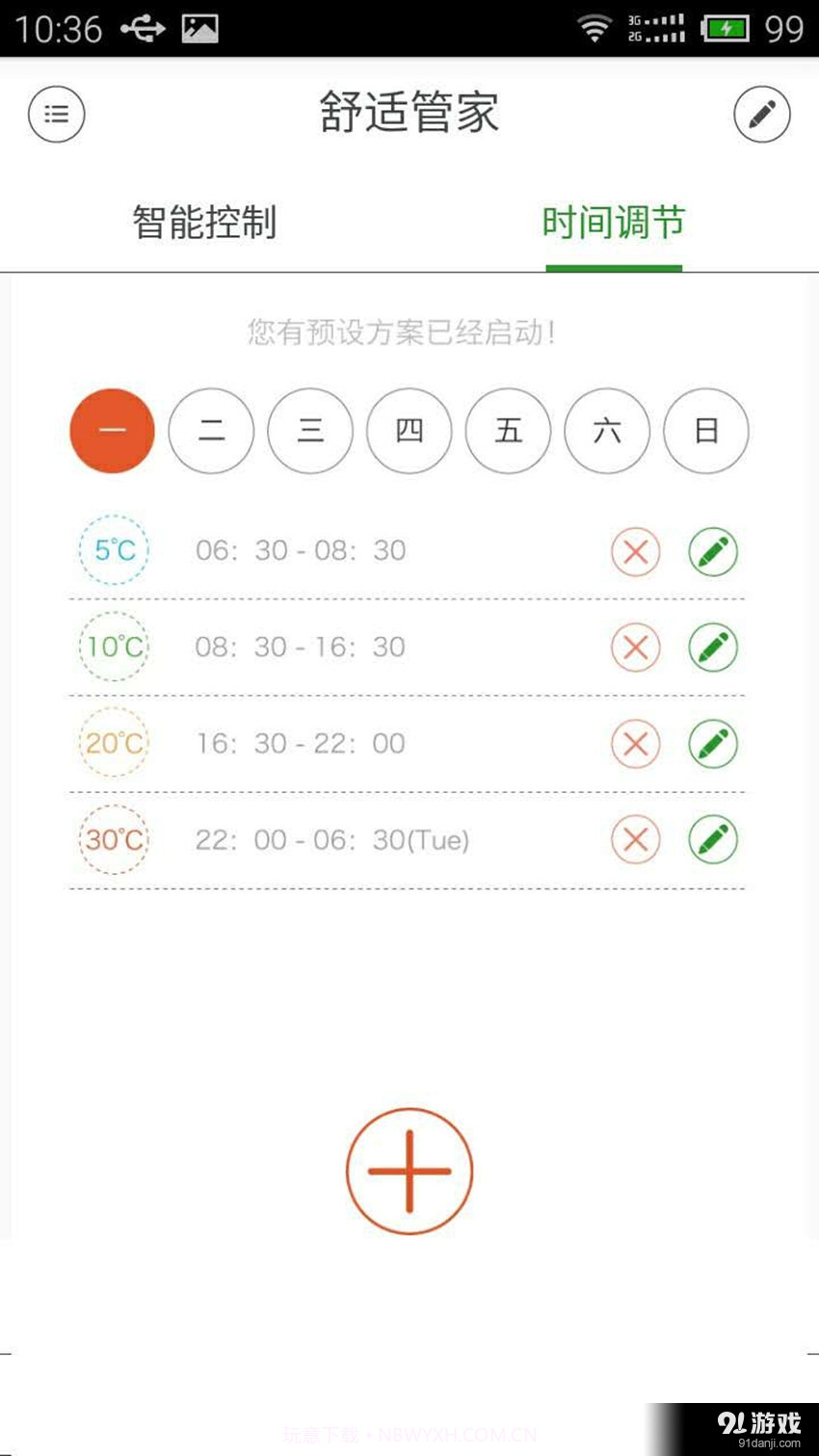Switch to the 时间调节 tab
This screenshot has height=1456, width=819.
coord(614,223)
